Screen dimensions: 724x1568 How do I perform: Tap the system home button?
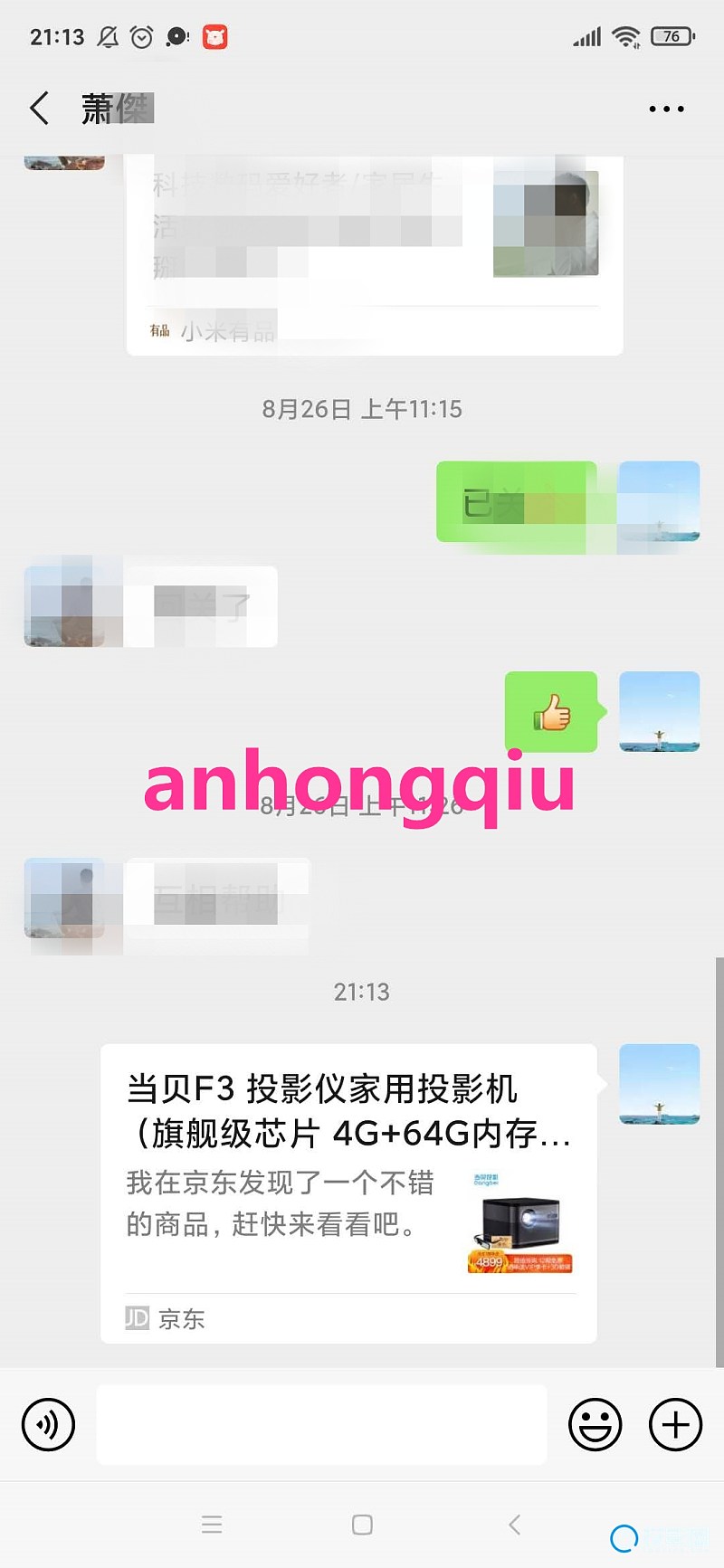[362, 1525]
